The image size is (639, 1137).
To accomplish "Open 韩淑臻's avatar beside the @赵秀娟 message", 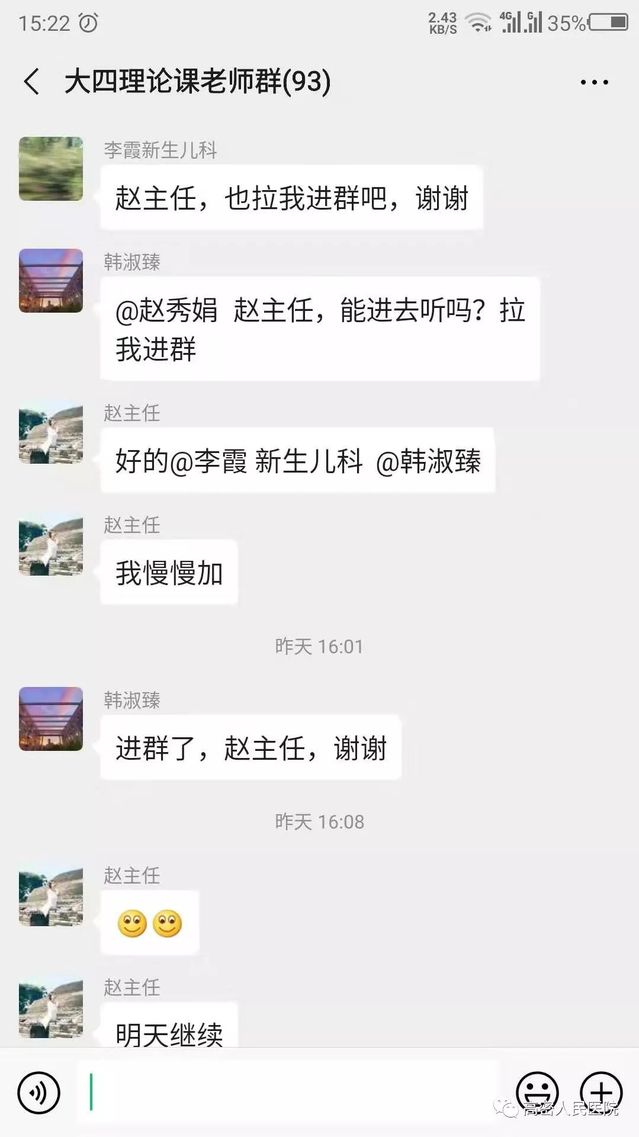I will pyautogui.click(x=51, y=281).
